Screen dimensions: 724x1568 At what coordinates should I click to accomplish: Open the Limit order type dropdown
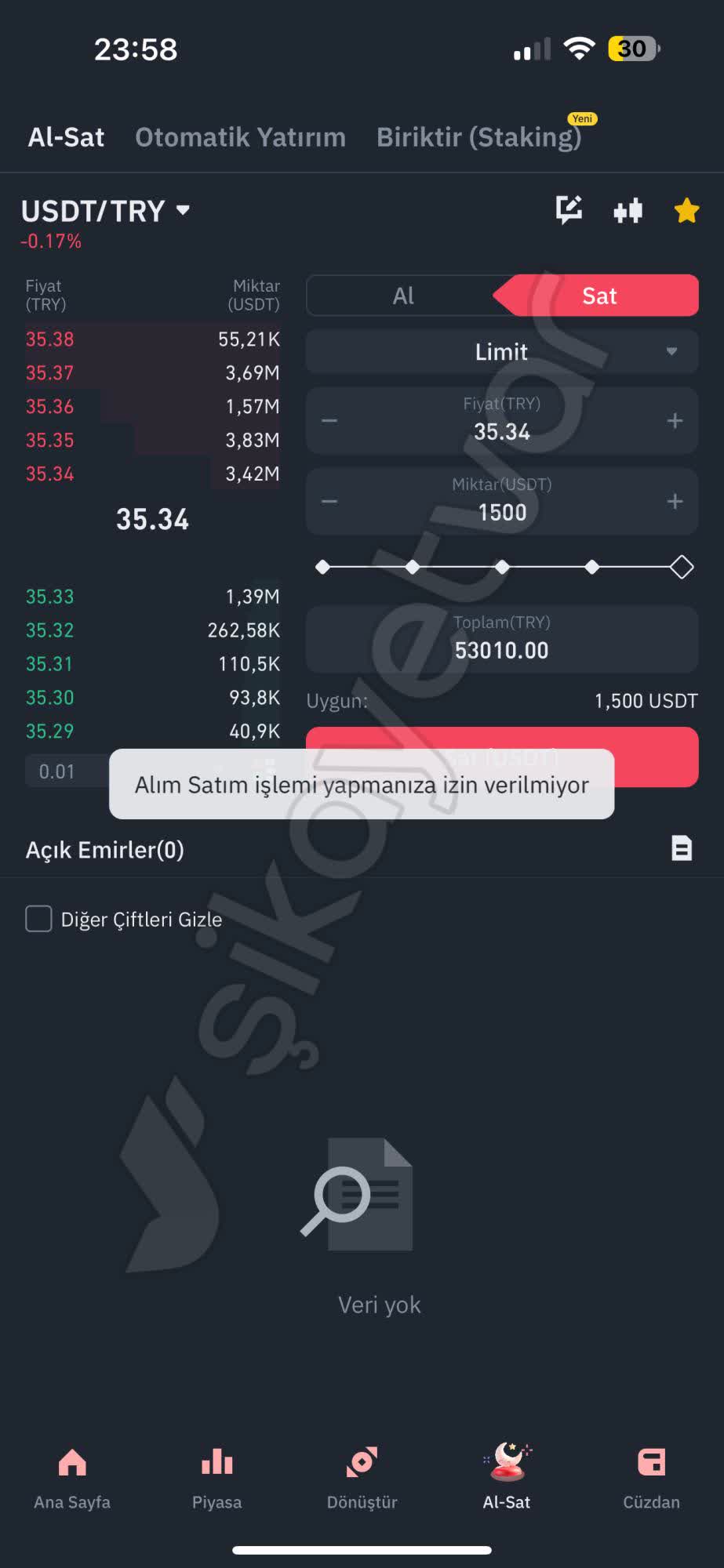[501, 352]
